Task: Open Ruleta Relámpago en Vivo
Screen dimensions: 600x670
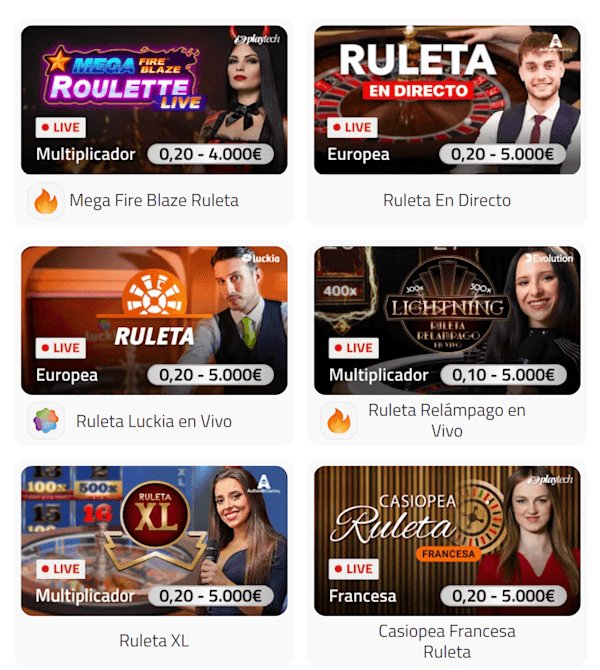Action: [446, 320]
